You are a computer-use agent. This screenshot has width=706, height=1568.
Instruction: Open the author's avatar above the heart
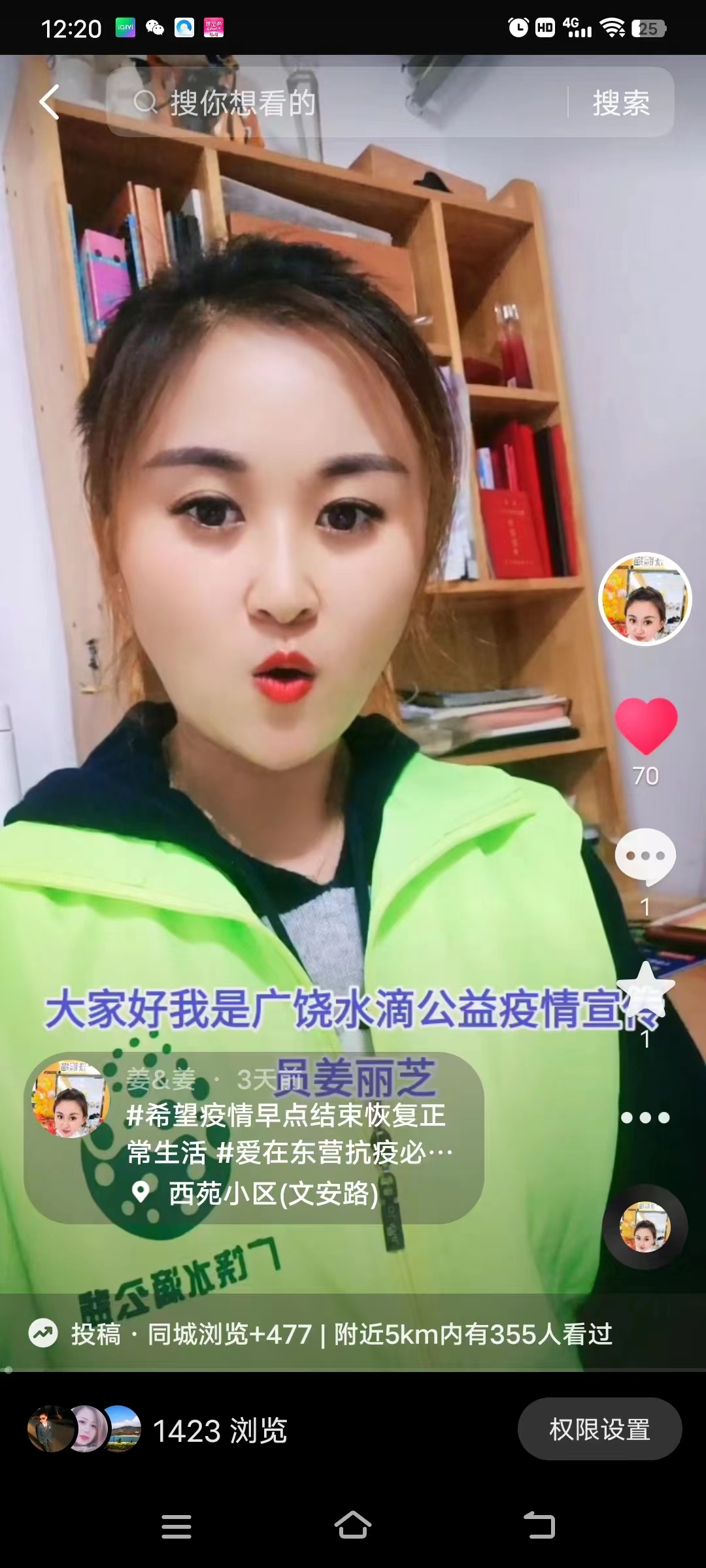coord(645,600)
